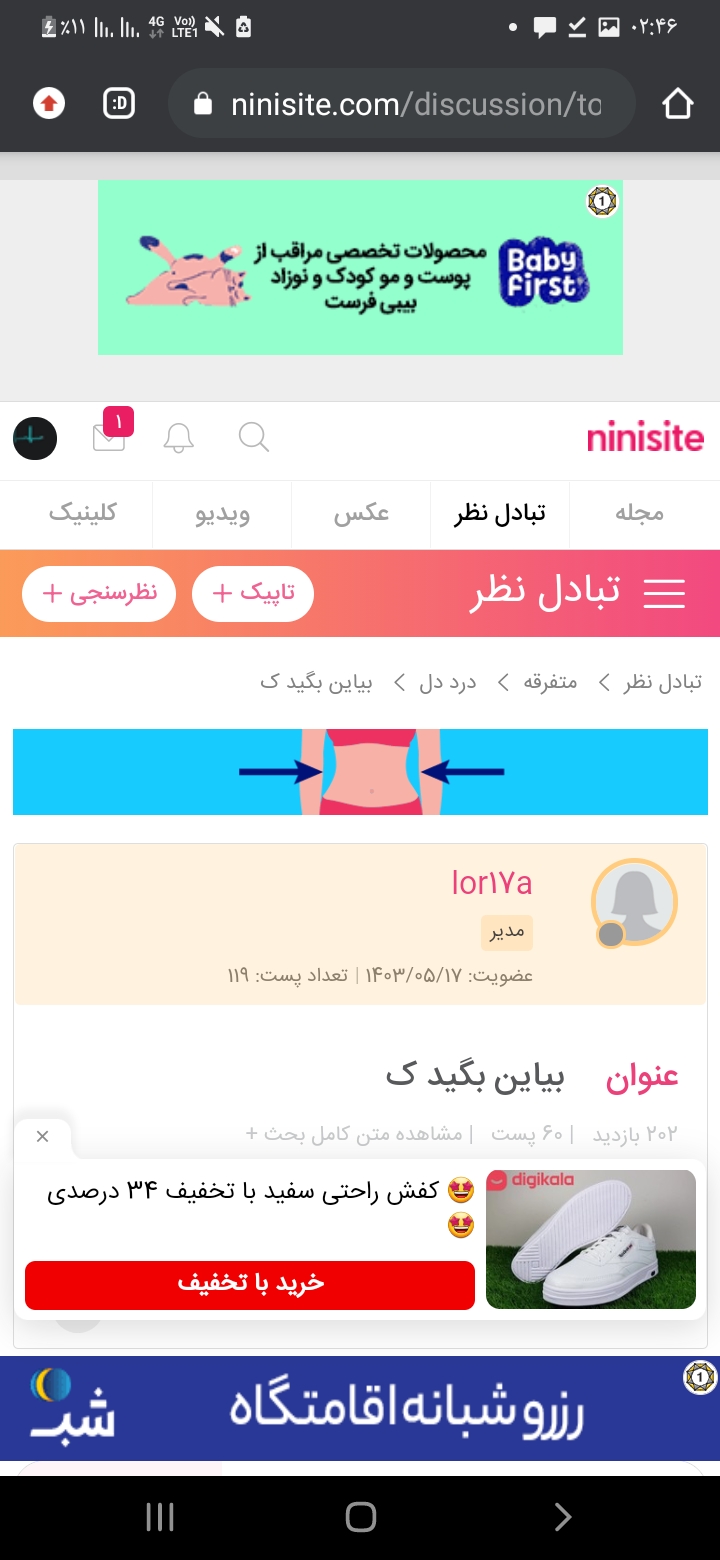Dismiss the digikala shoe ad popup

42,1137
